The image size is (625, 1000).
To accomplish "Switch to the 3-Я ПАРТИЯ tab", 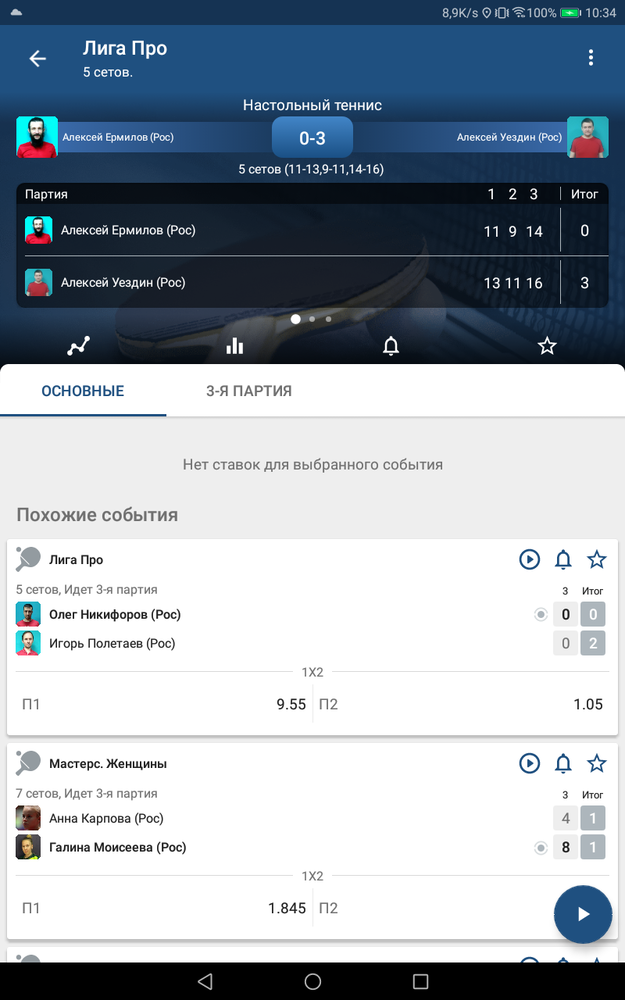I will tap(249, 391).
